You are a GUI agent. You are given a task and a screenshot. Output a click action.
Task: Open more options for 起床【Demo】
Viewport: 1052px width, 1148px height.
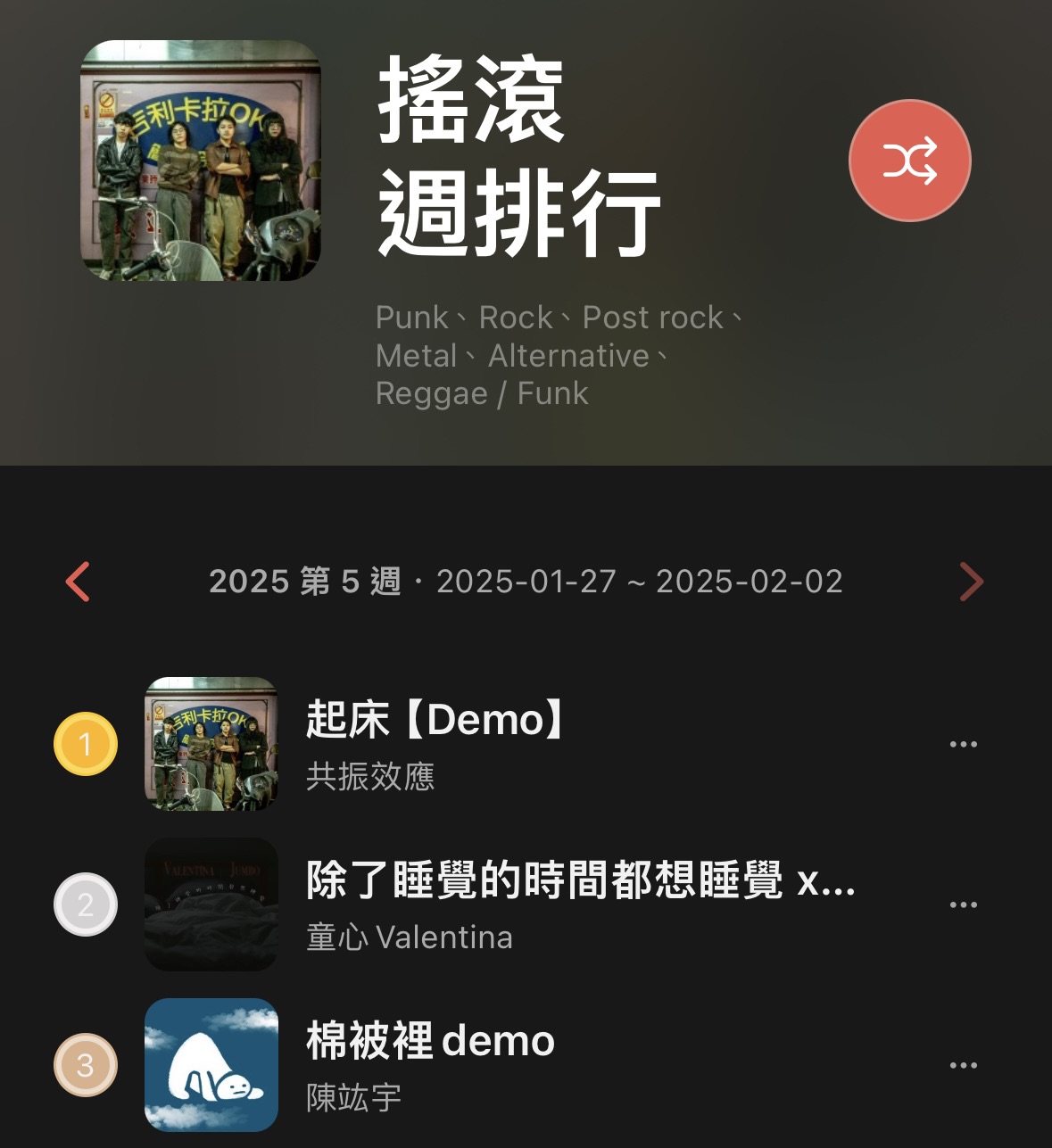(x=963, y=744)
